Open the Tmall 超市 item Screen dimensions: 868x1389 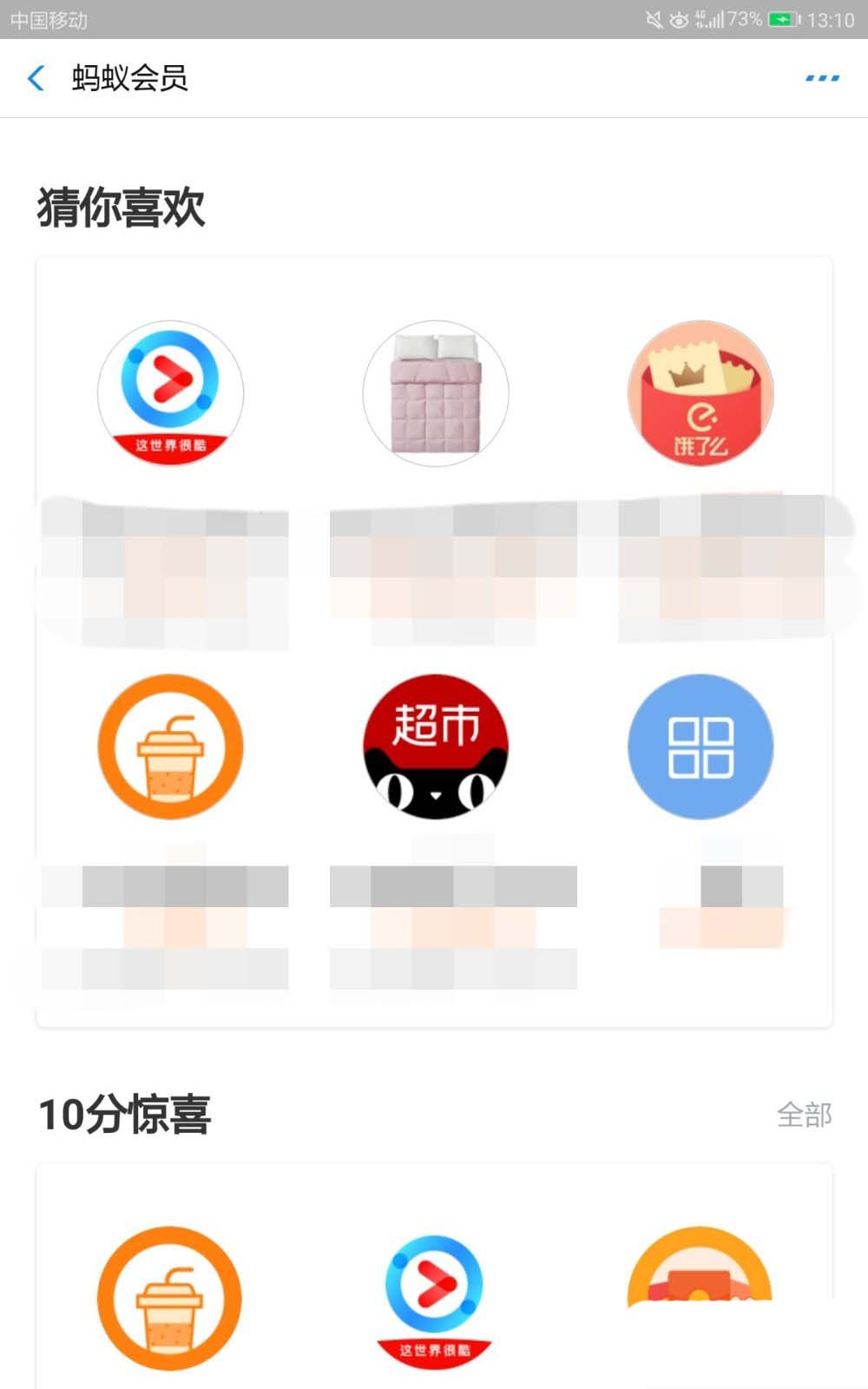[x=436, y=747]
